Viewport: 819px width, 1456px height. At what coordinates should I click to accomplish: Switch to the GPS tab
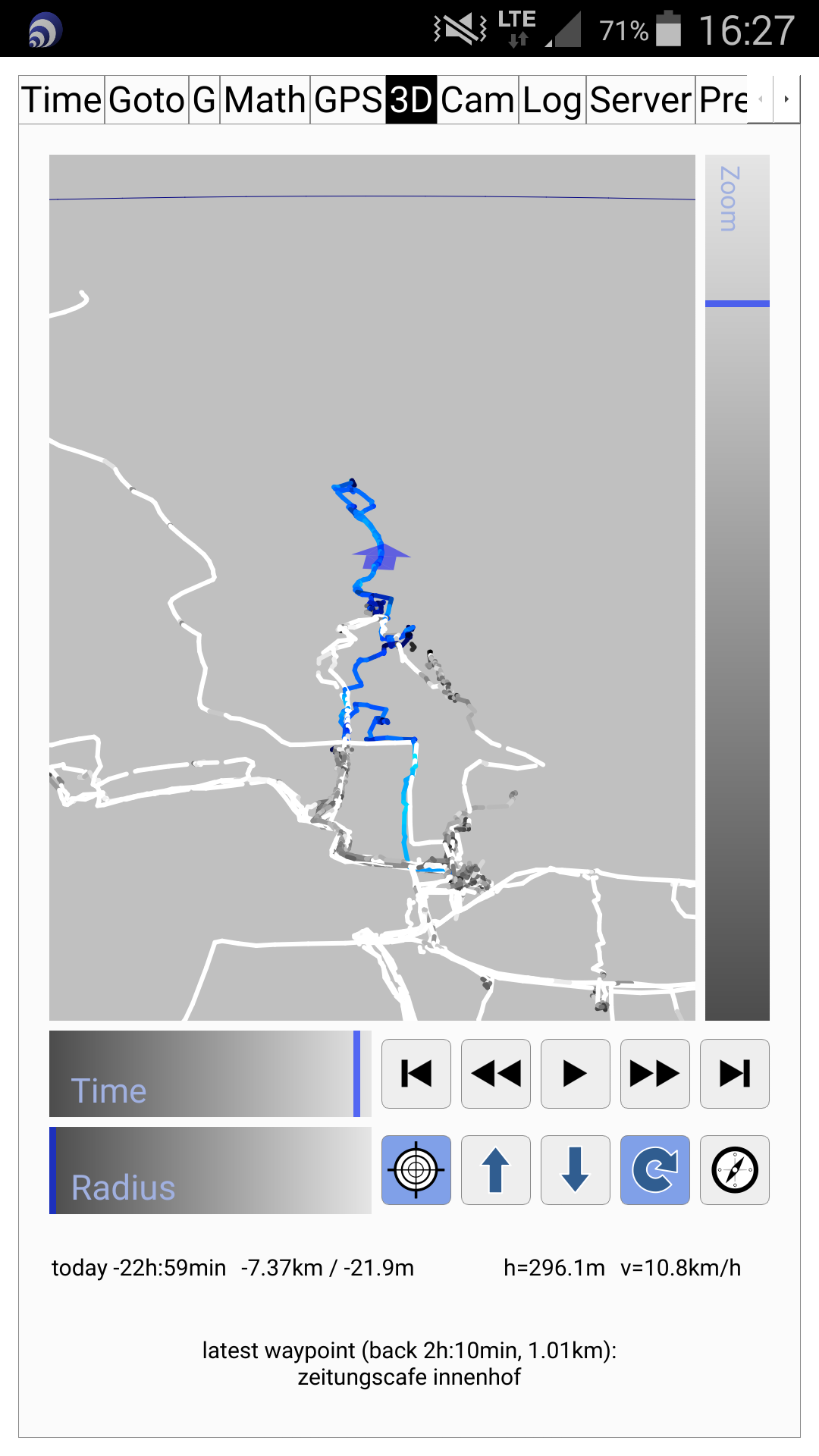click(x=348, y=99)
